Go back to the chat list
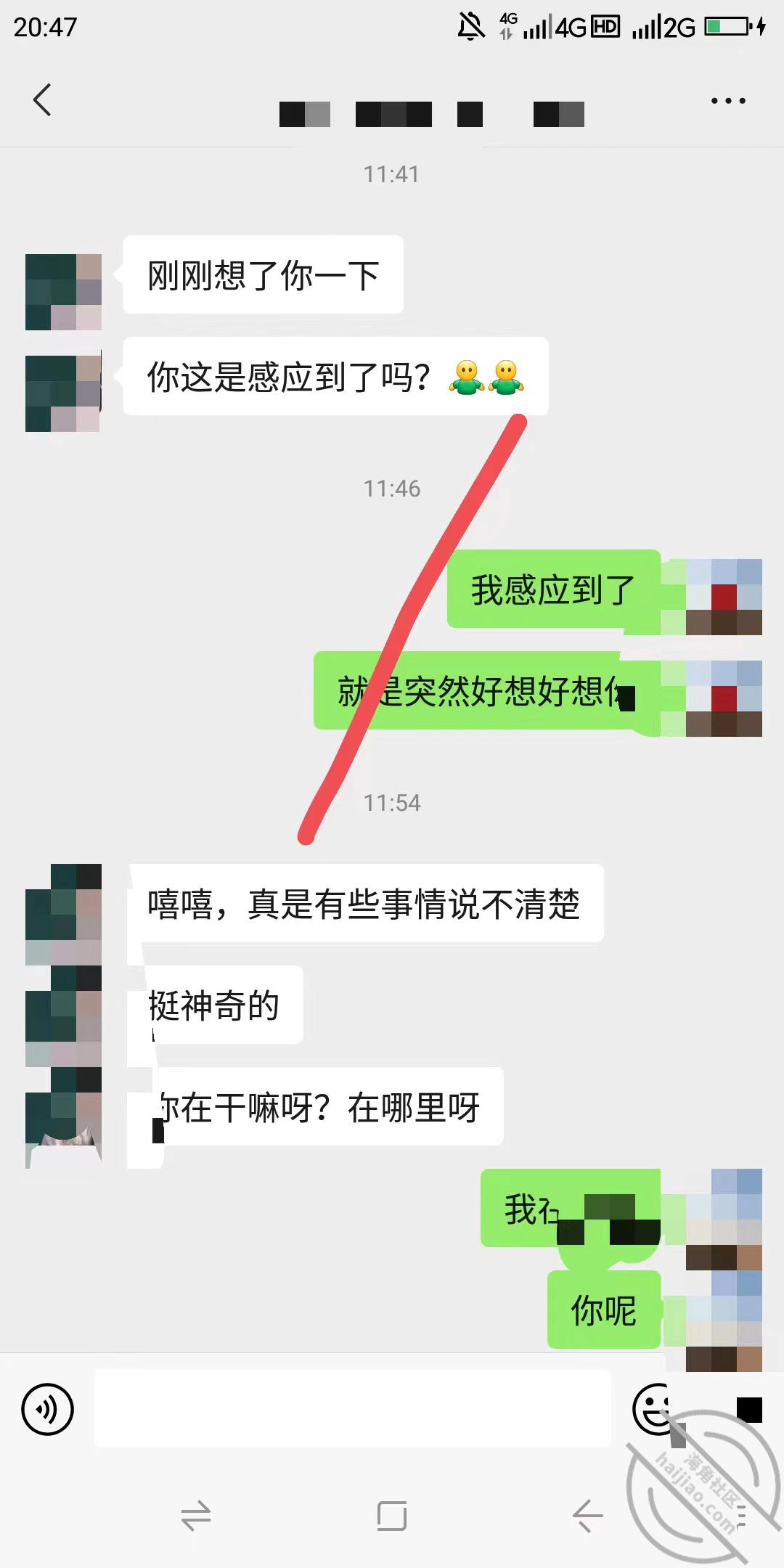Screen dimensions: 784x1568 pyautogui.click(x=42, y=100)
